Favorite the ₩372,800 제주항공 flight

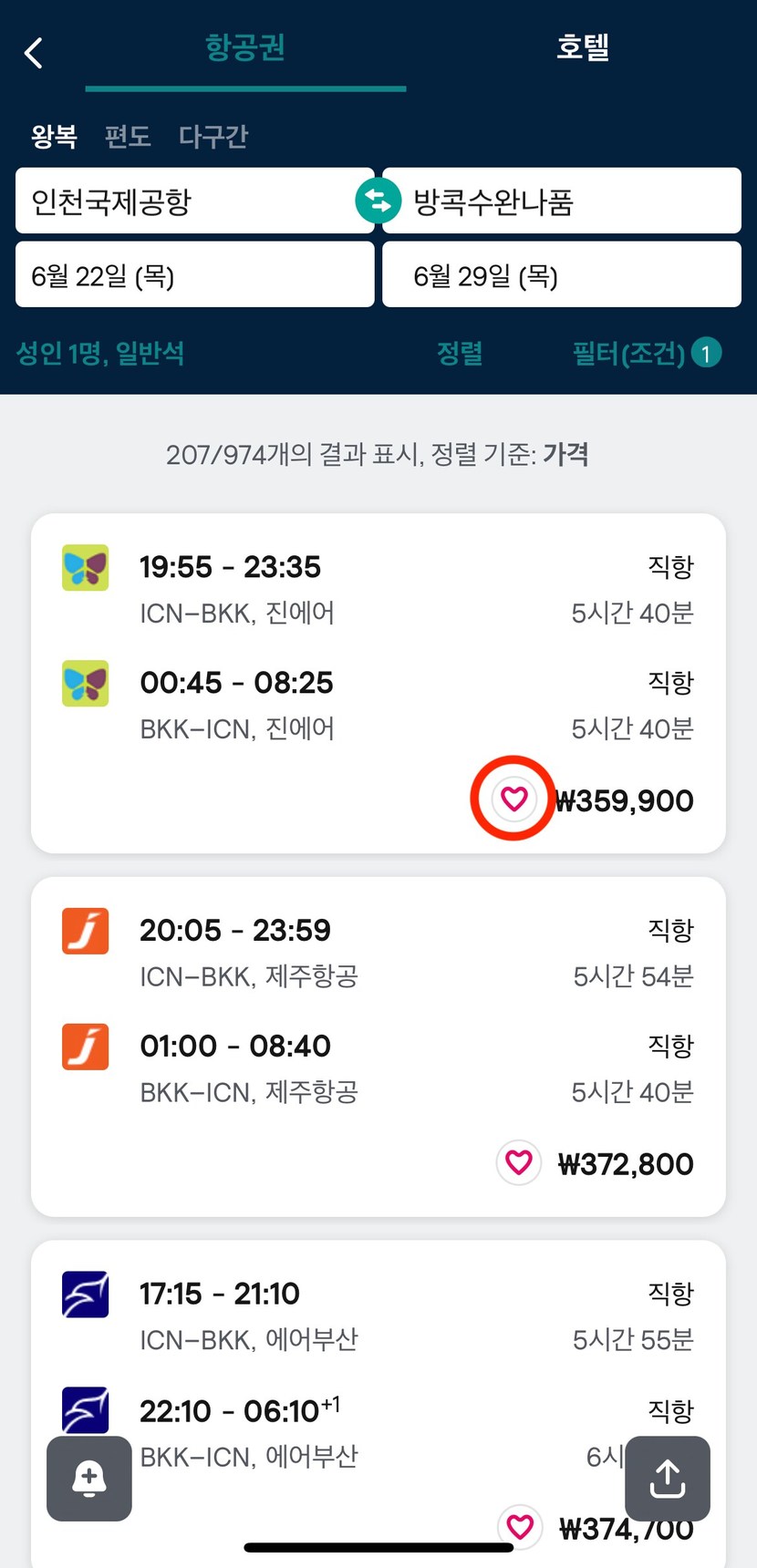pos(519,1162)
